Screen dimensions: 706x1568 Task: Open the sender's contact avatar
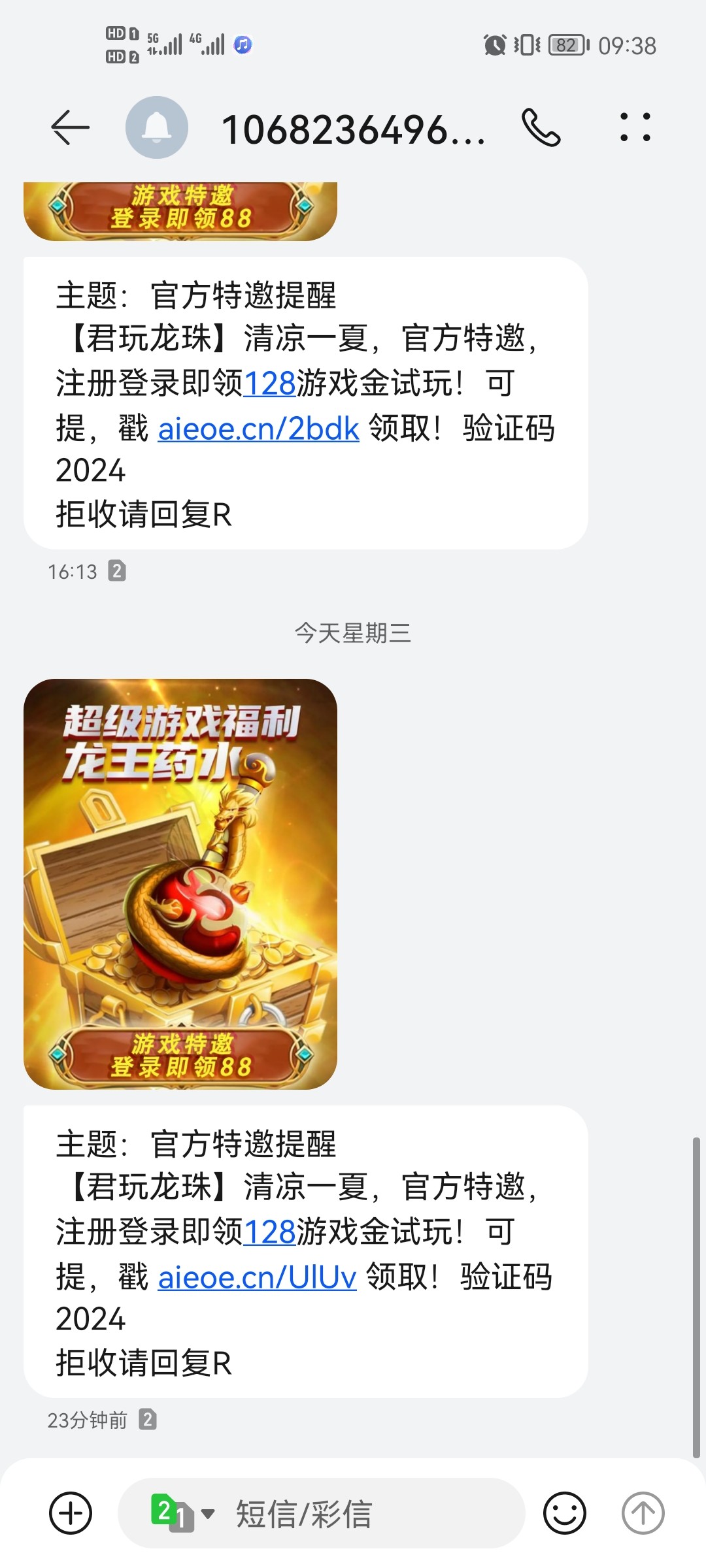point(157,127)
